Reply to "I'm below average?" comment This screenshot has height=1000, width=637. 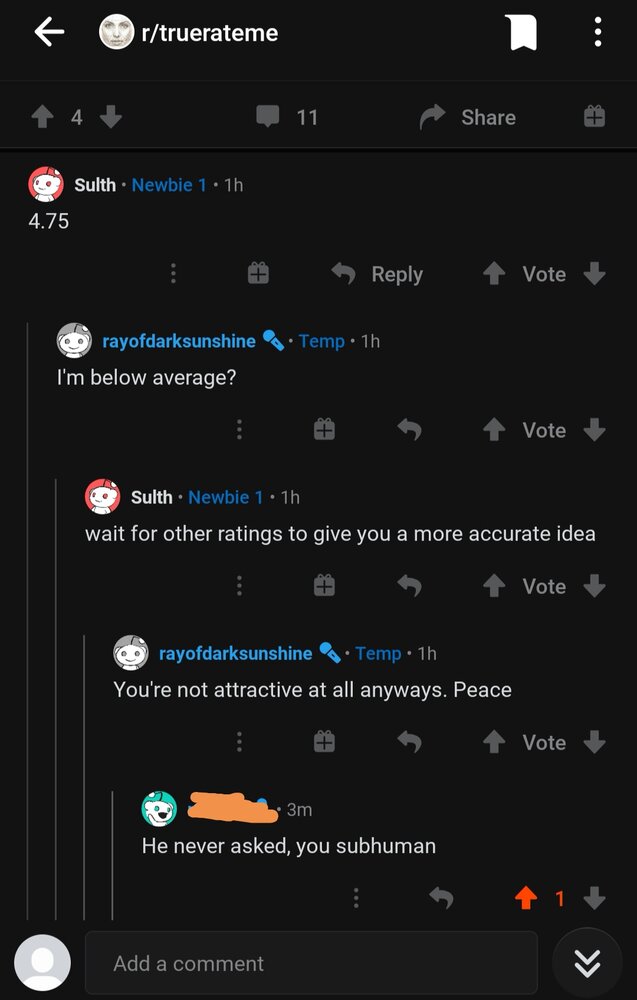click(x=409, y=430)
